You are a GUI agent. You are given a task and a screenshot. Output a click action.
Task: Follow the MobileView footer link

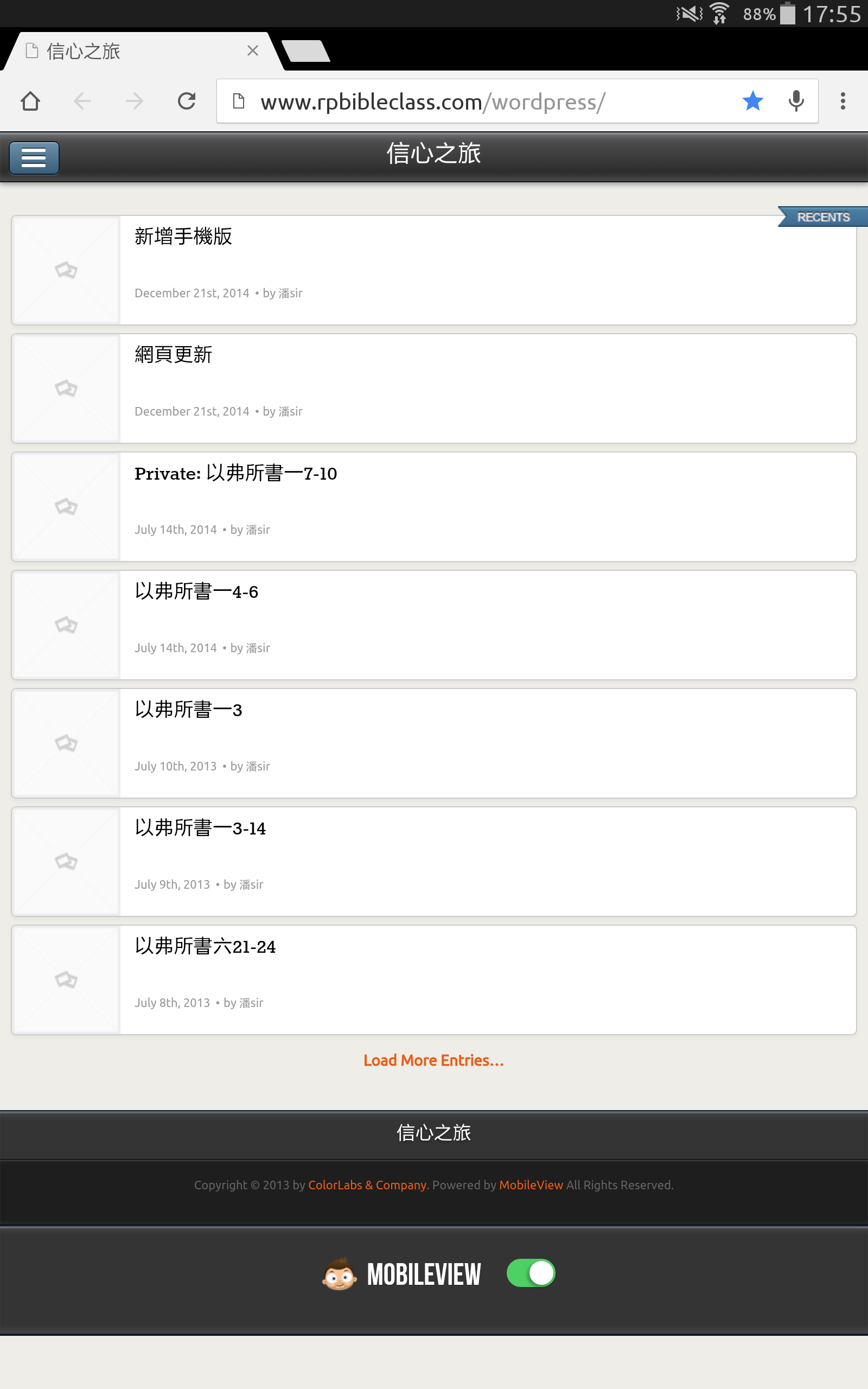point(531,1184)
